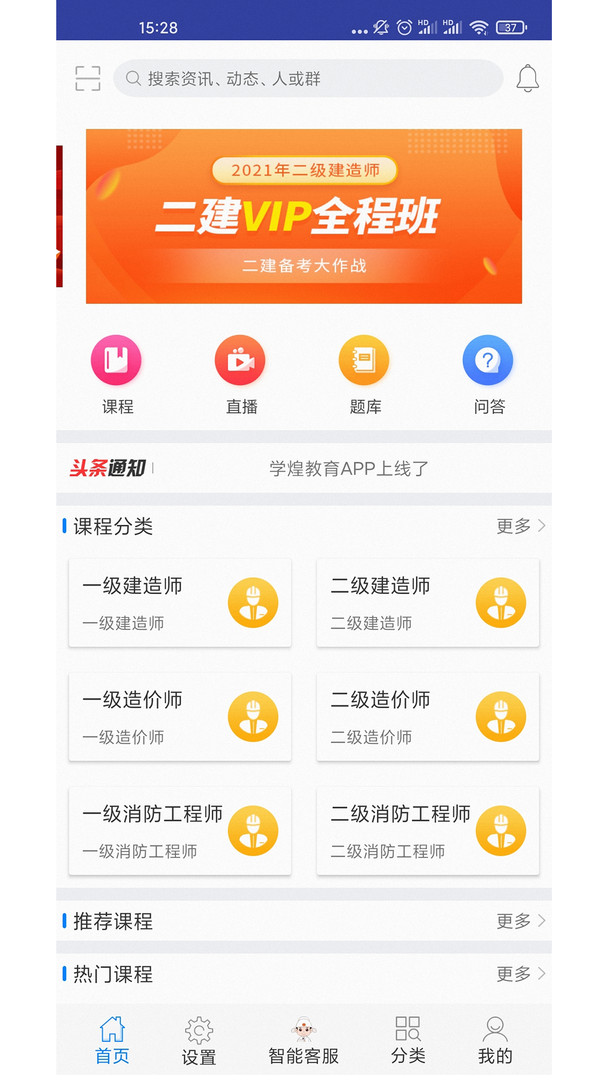This screenshot has width=607, height=1080.
Task: Choose the 一级消防工程师 category card
Action: [x=180, y=831]
